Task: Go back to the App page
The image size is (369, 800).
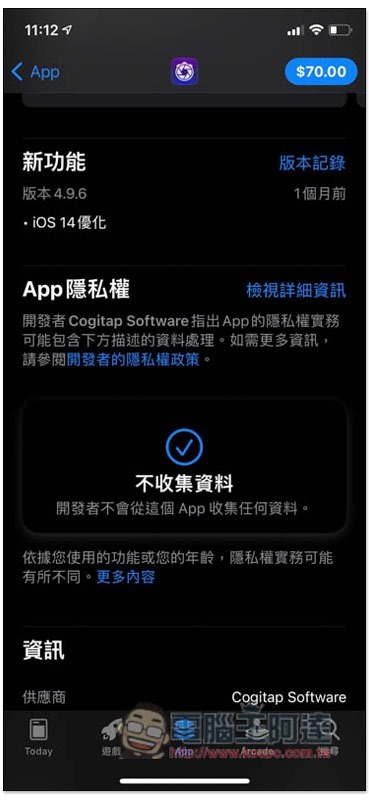Action: pyautogui.click(x=35, y=72)
